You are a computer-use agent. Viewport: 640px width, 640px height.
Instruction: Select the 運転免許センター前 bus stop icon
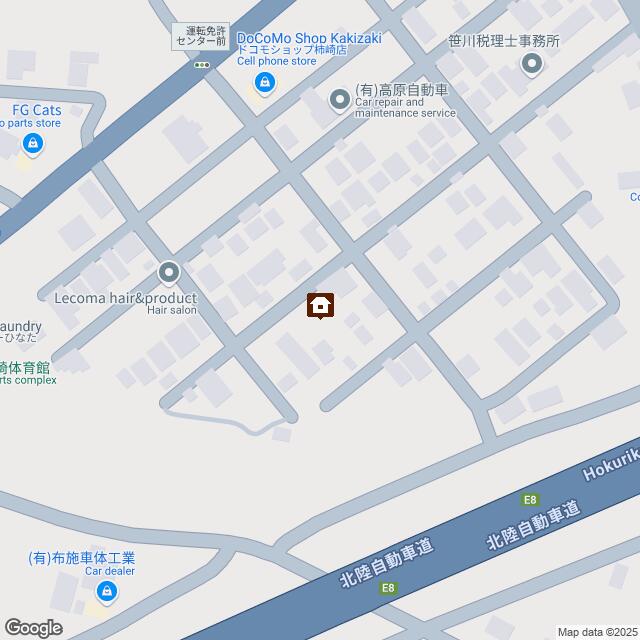pyautogui.click(x=201, y=65)
